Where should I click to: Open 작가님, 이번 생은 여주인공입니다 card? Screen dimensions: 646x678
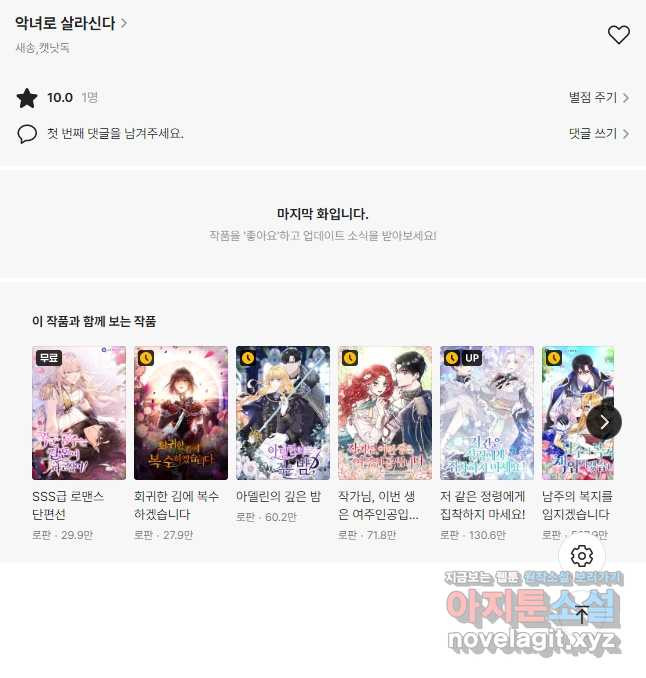tap(385, 414)
